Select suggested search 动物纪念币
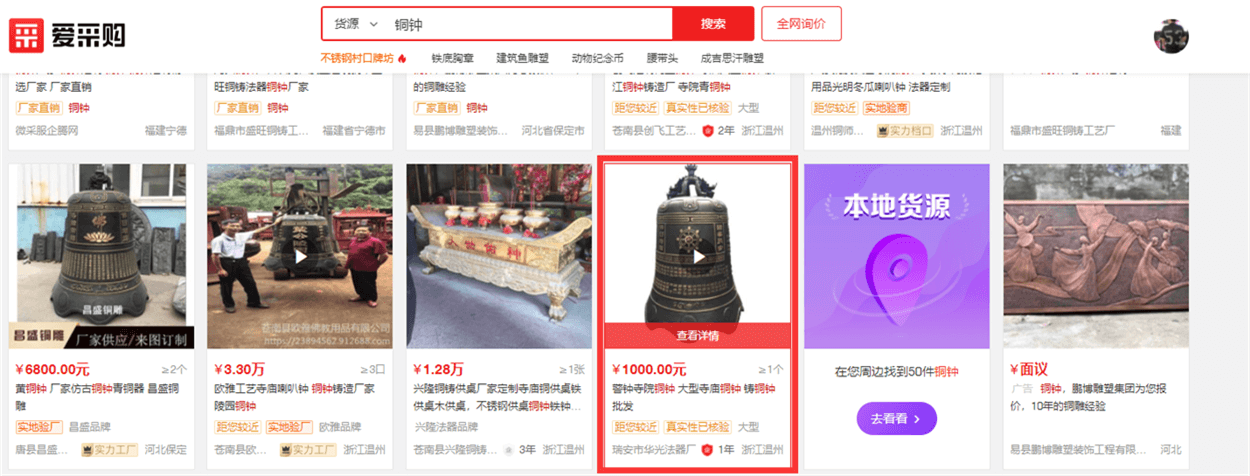The width and height of the screenshot is (1250, 476). pyautogui.click(x=597, y=58)
